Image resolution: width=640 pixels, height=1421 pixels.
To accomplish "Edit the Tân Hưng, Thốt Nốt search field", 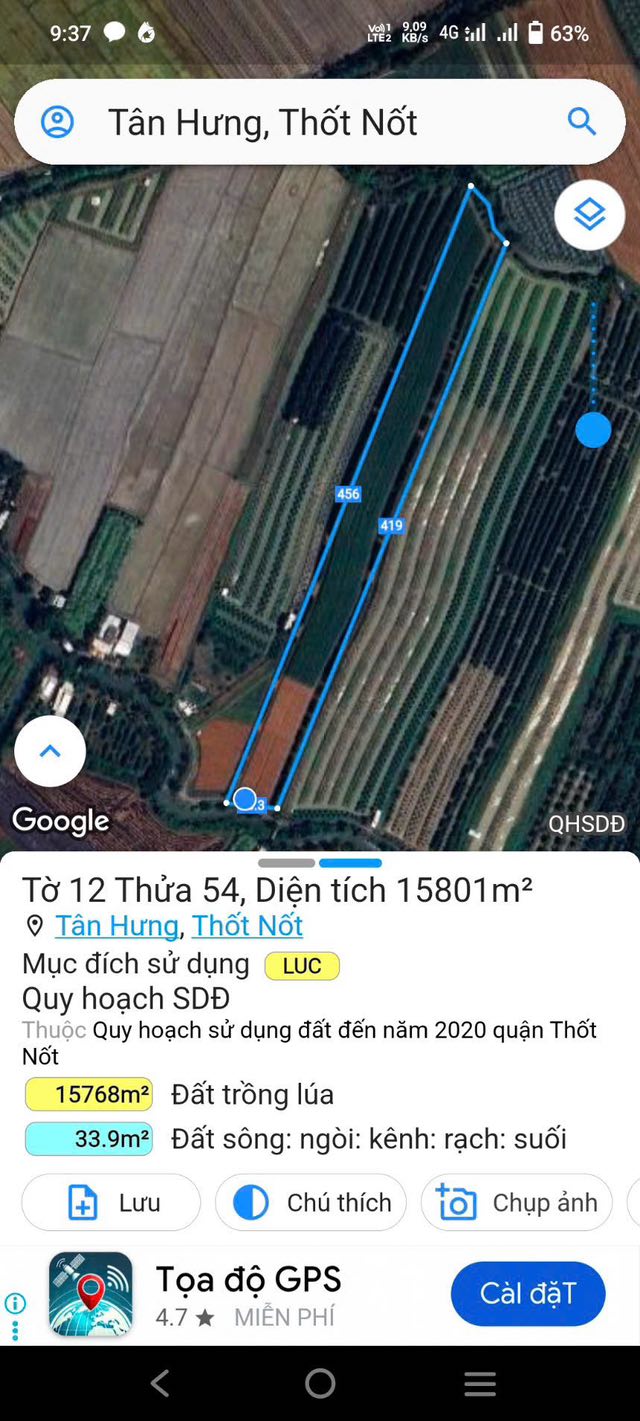I will [300, 122].
